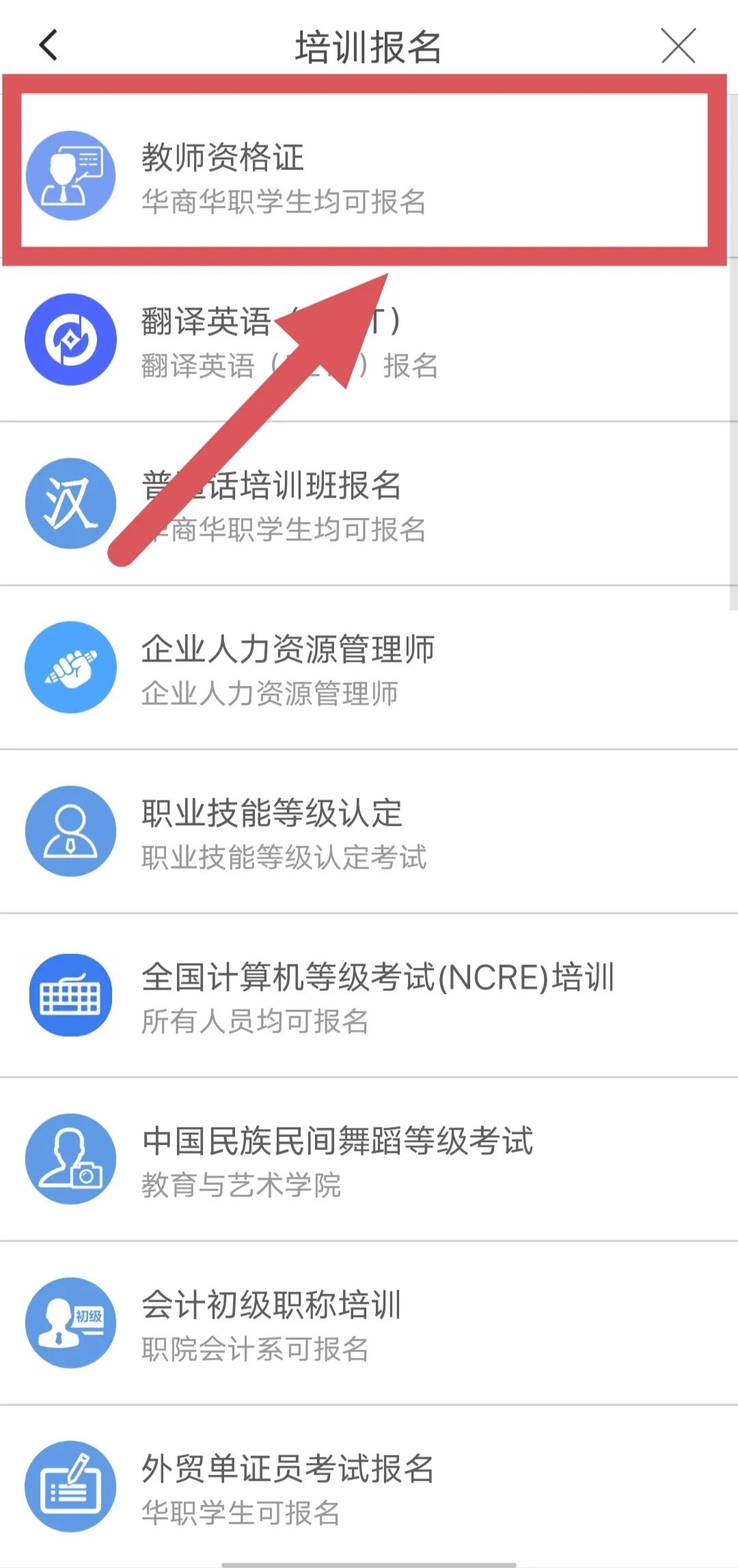Open 全国计算机等级考试(NCRE)培训
Viewport: 738px width, 1568px height.
click(369, 995)
